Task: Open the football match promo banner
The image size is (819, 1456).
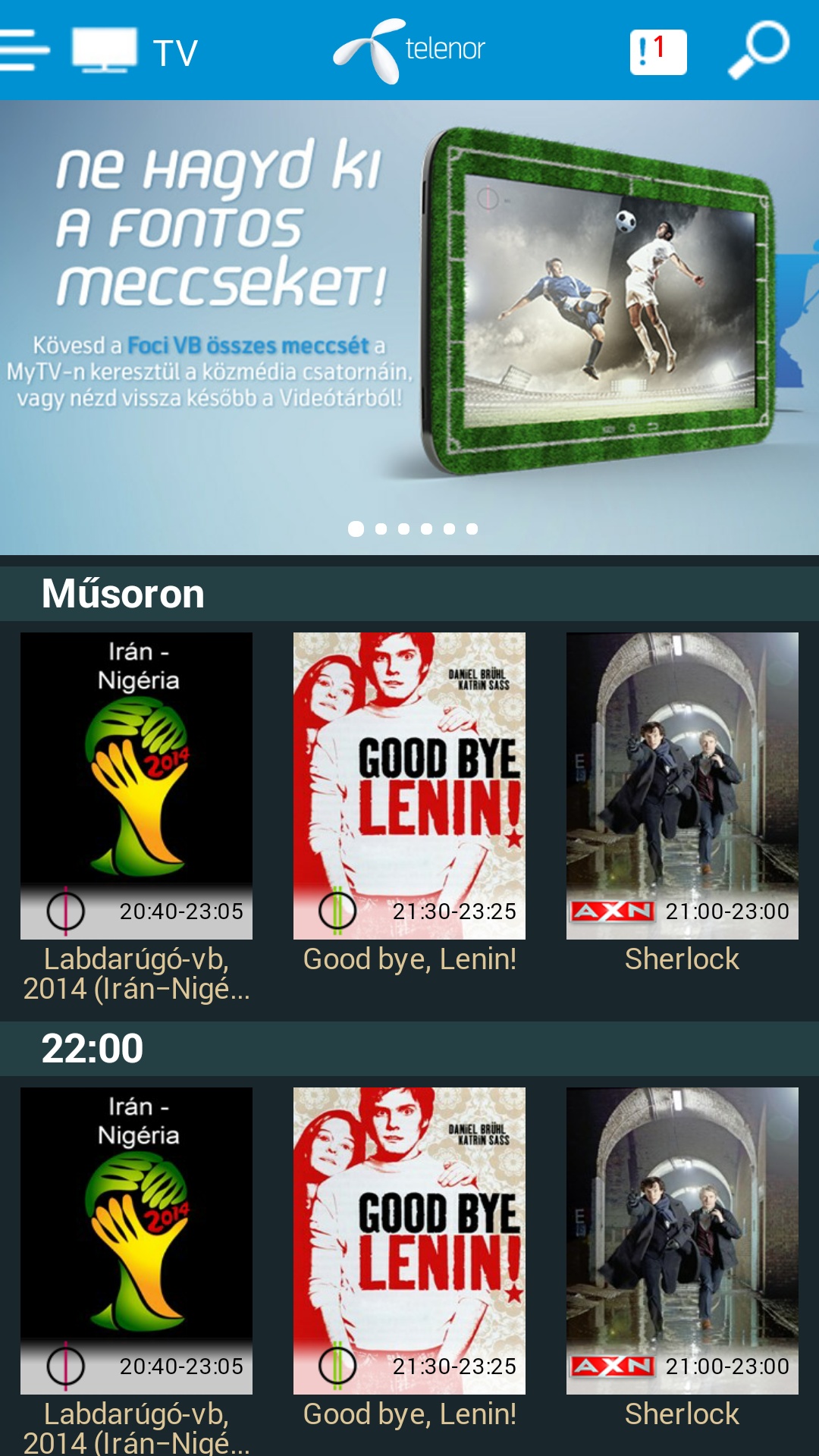Action: 409,328
